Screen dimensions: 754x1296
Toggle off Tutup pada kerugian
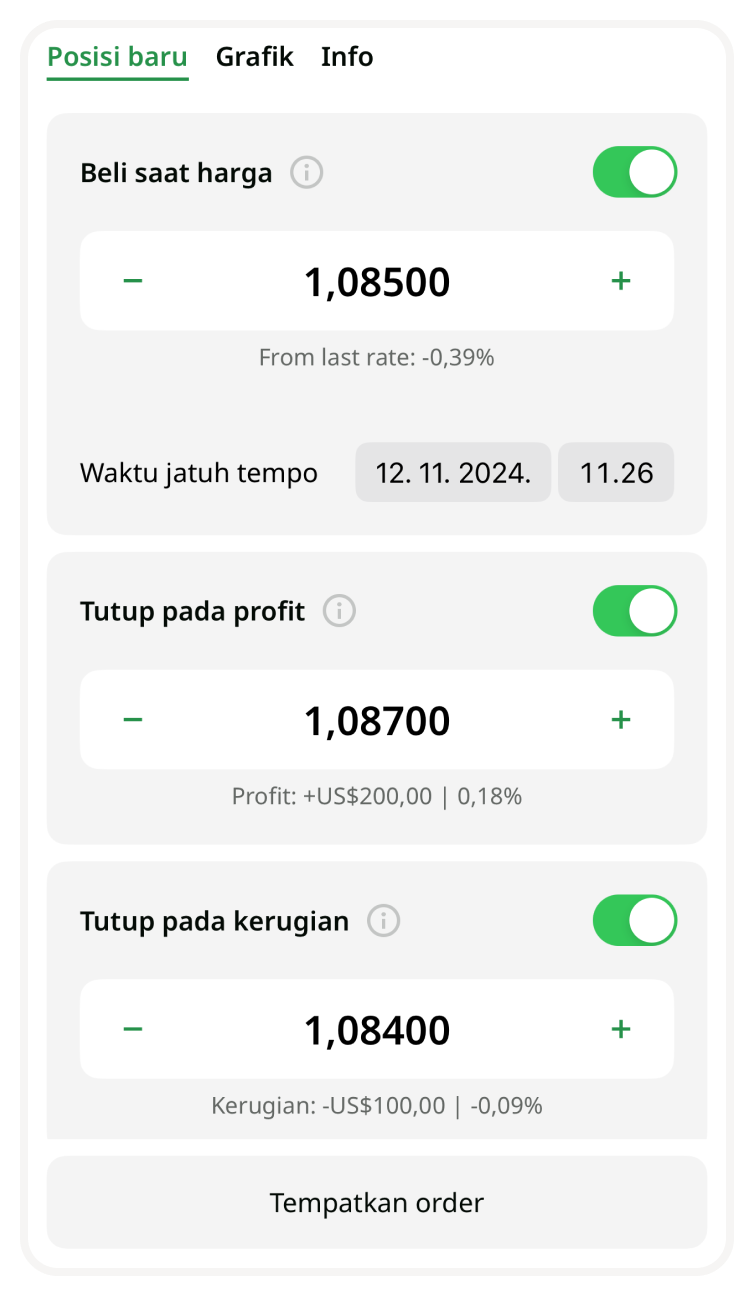point(635,920)
